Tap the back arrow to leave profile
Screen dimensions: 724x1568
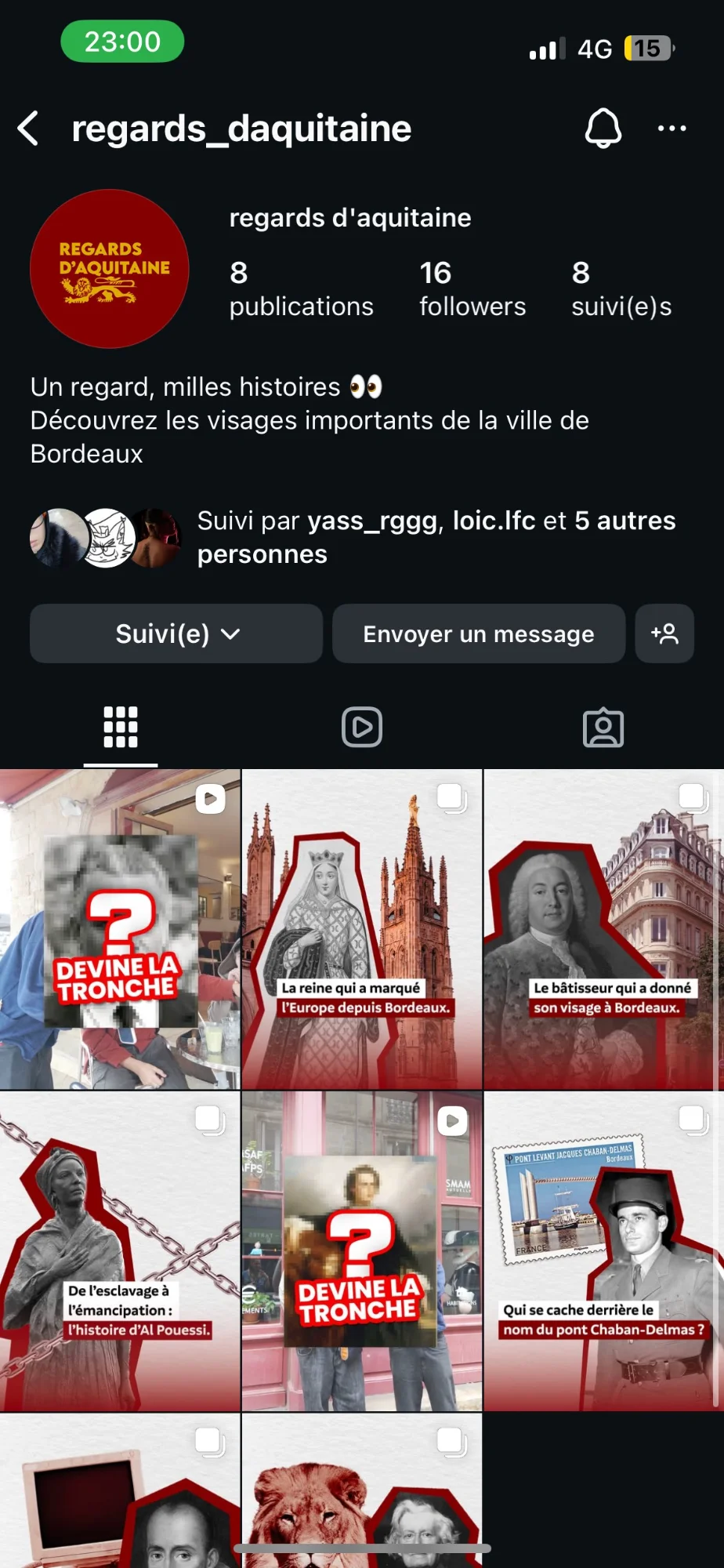coord(28,128)
